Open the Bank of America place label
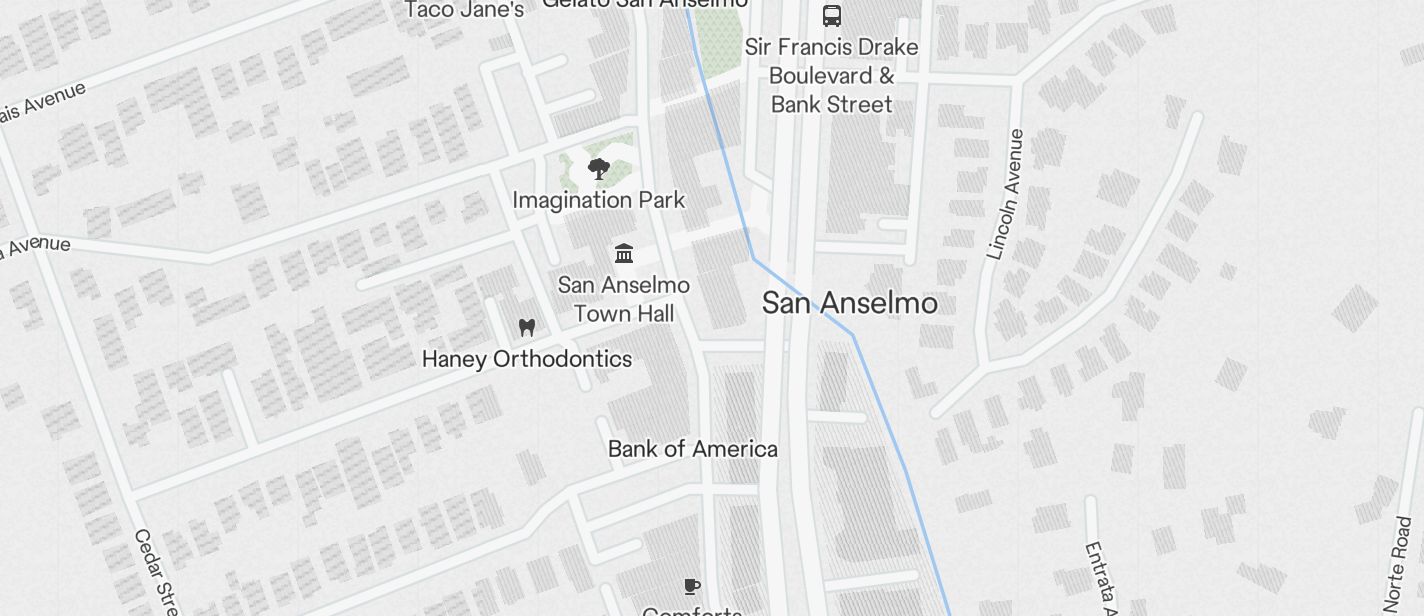The height and width of the screenshot is (616, 1424). point(692,449)
